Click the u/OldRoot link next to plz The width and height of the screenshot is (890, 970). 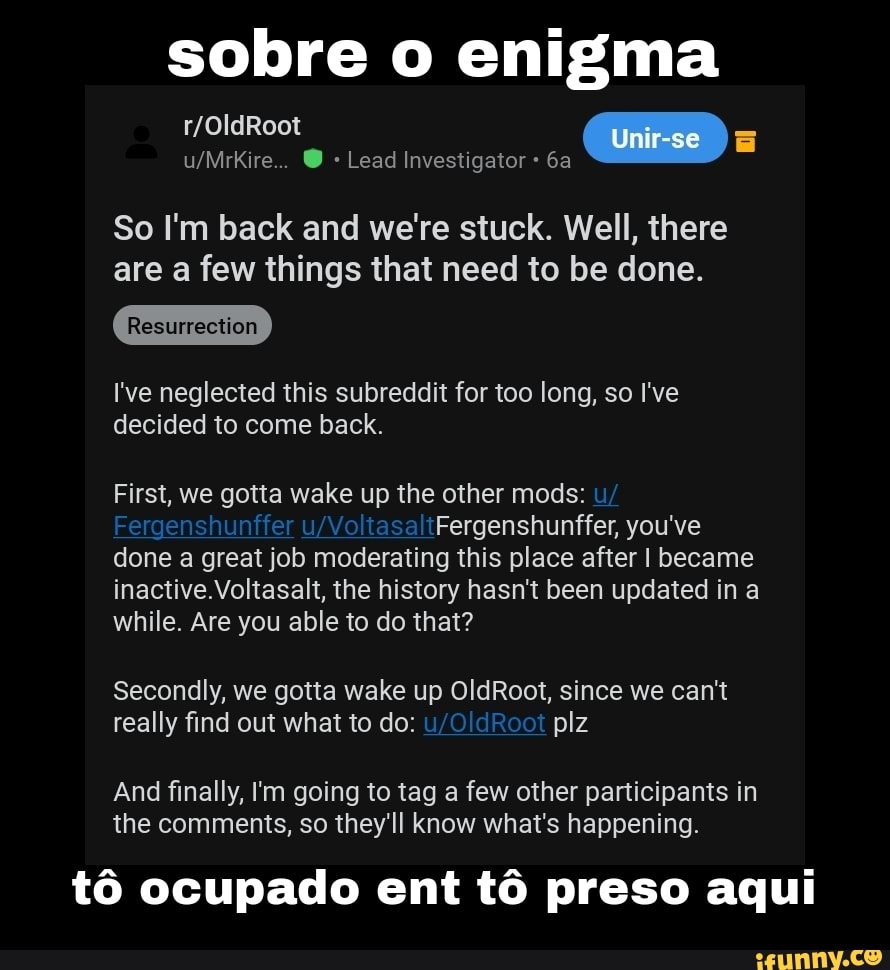[x=484, y=722]
